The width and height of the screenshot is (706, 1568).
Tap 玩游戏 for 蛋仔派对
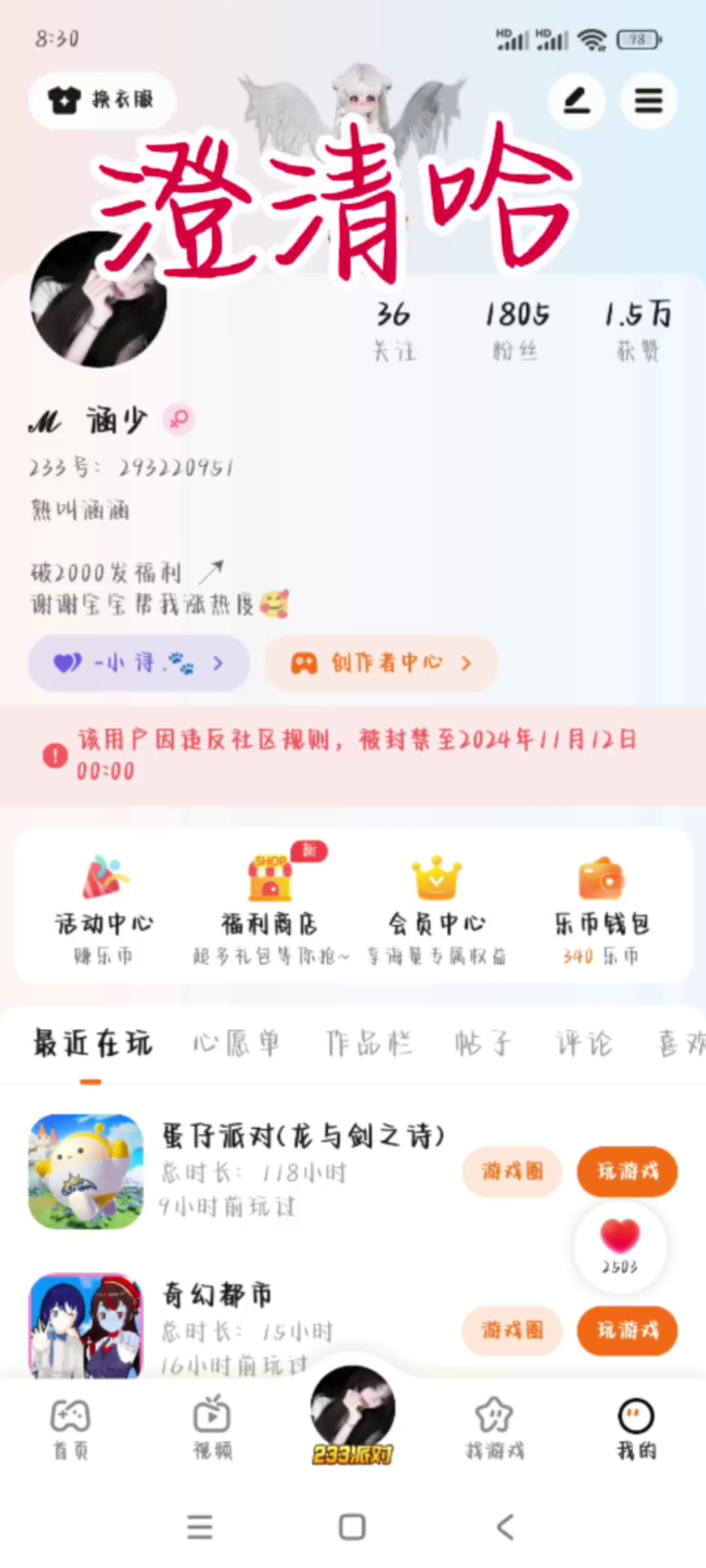point(627,1171)
